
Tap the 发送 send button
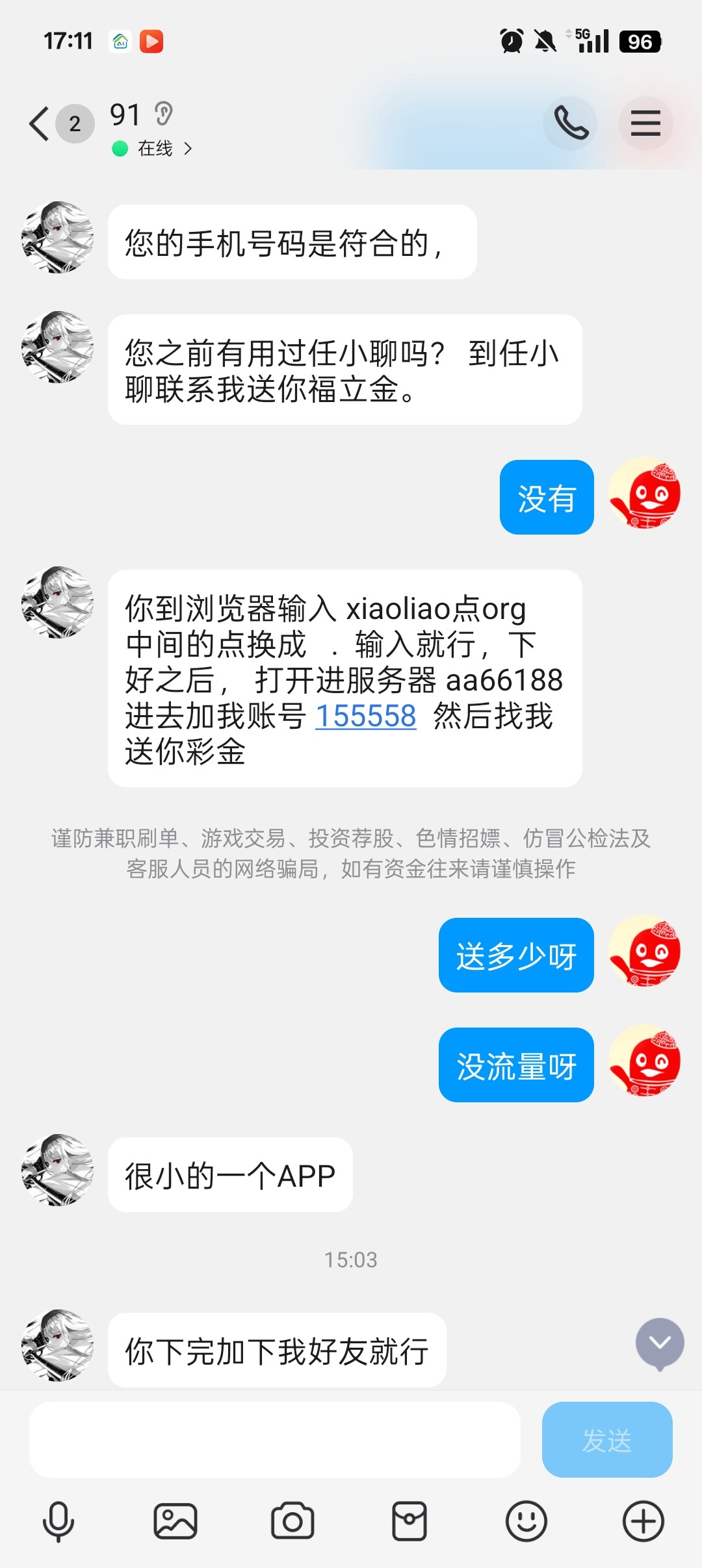pos(606,1440)
